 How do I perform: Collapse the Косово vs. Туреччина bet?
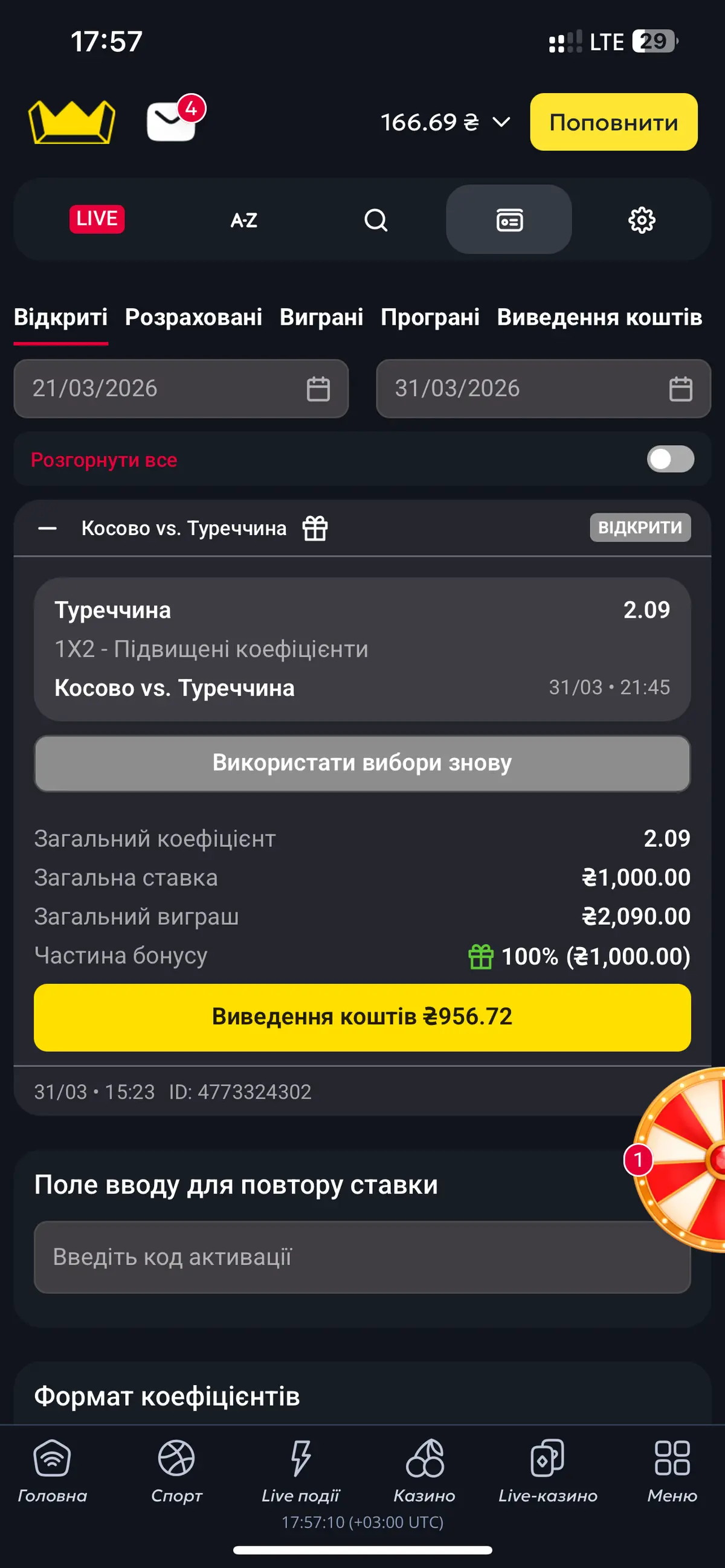48,529
